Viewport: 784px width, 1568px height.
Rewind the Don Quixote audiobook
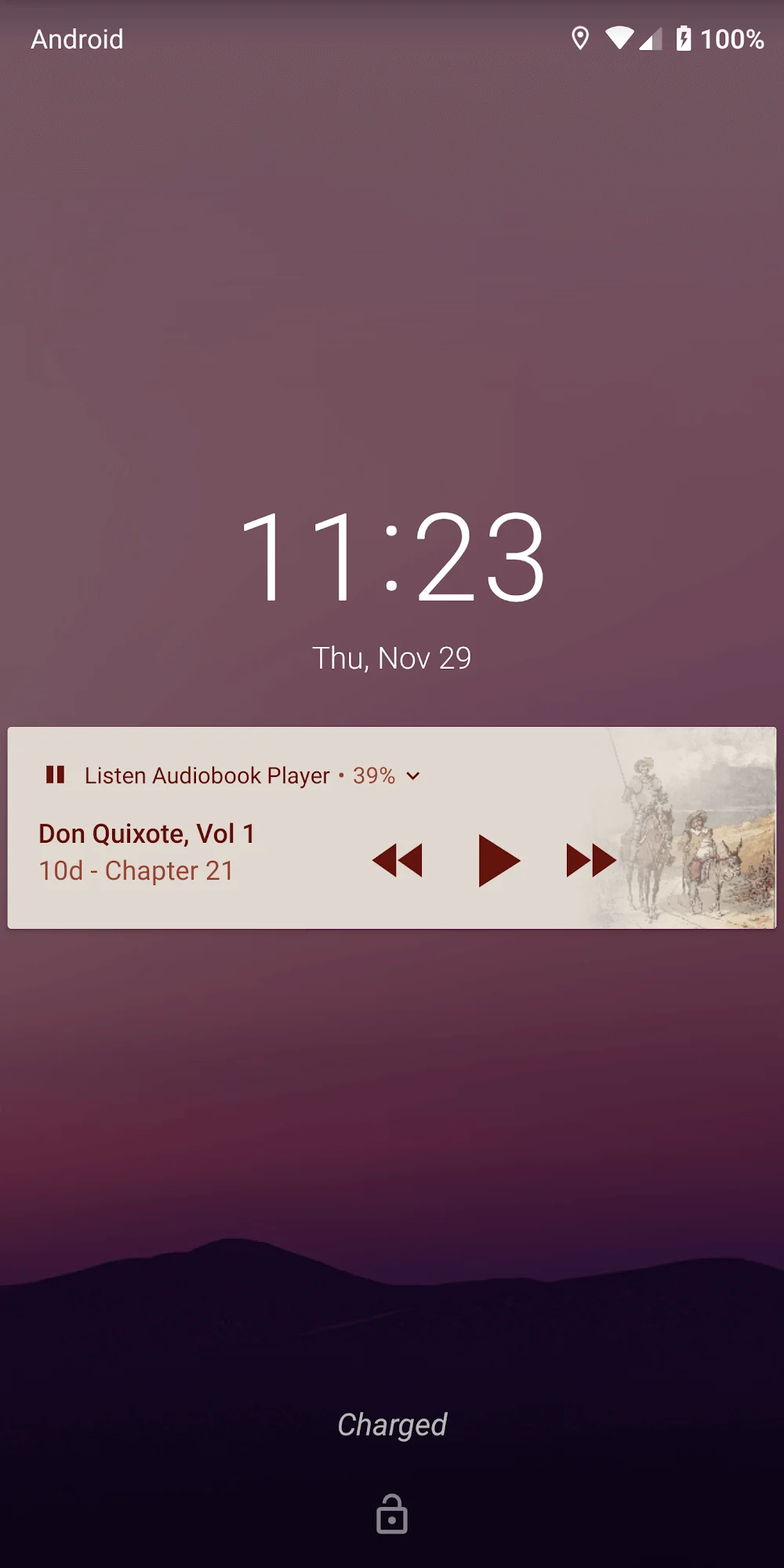click(397, 860)
